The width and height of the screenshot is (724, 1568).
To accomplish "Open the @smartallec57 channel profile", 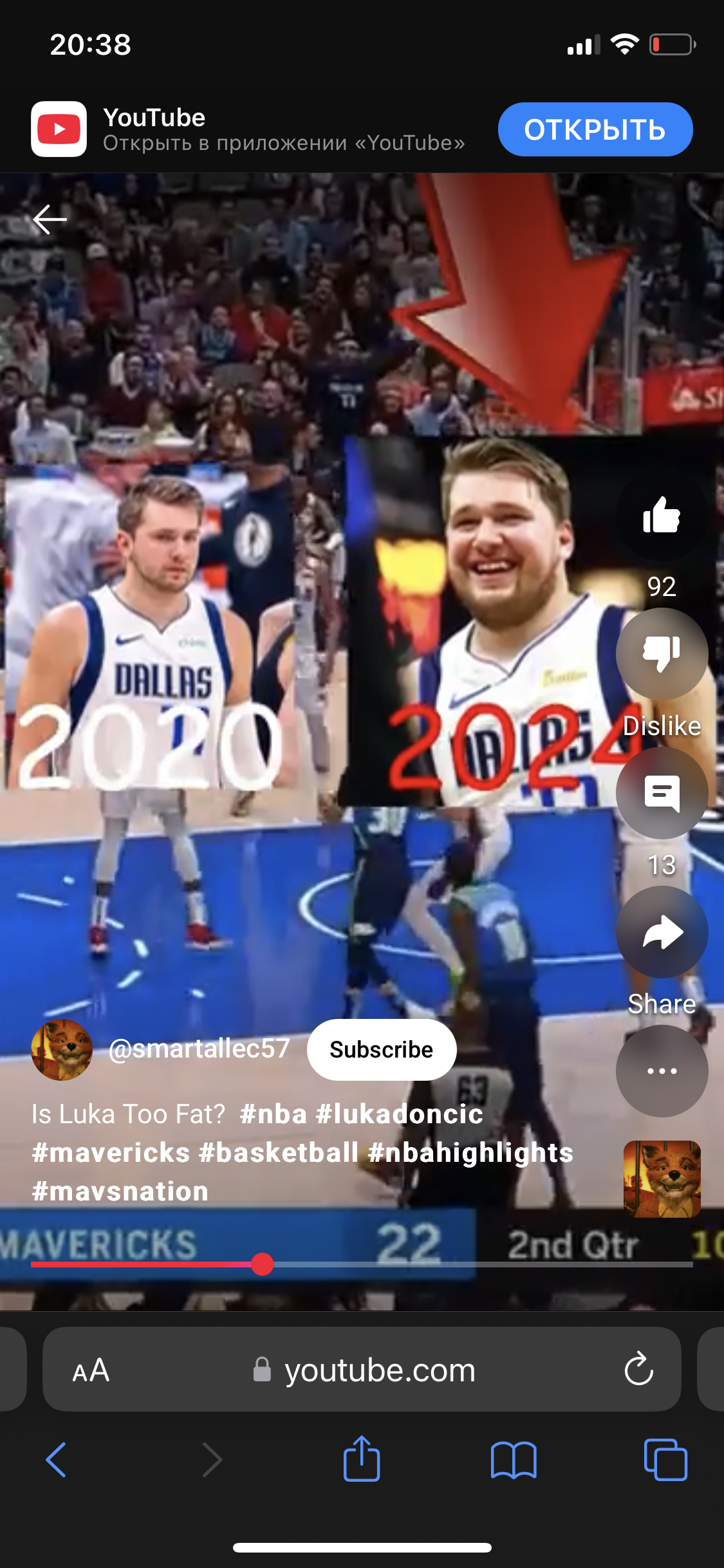I will pos(199,1049).
